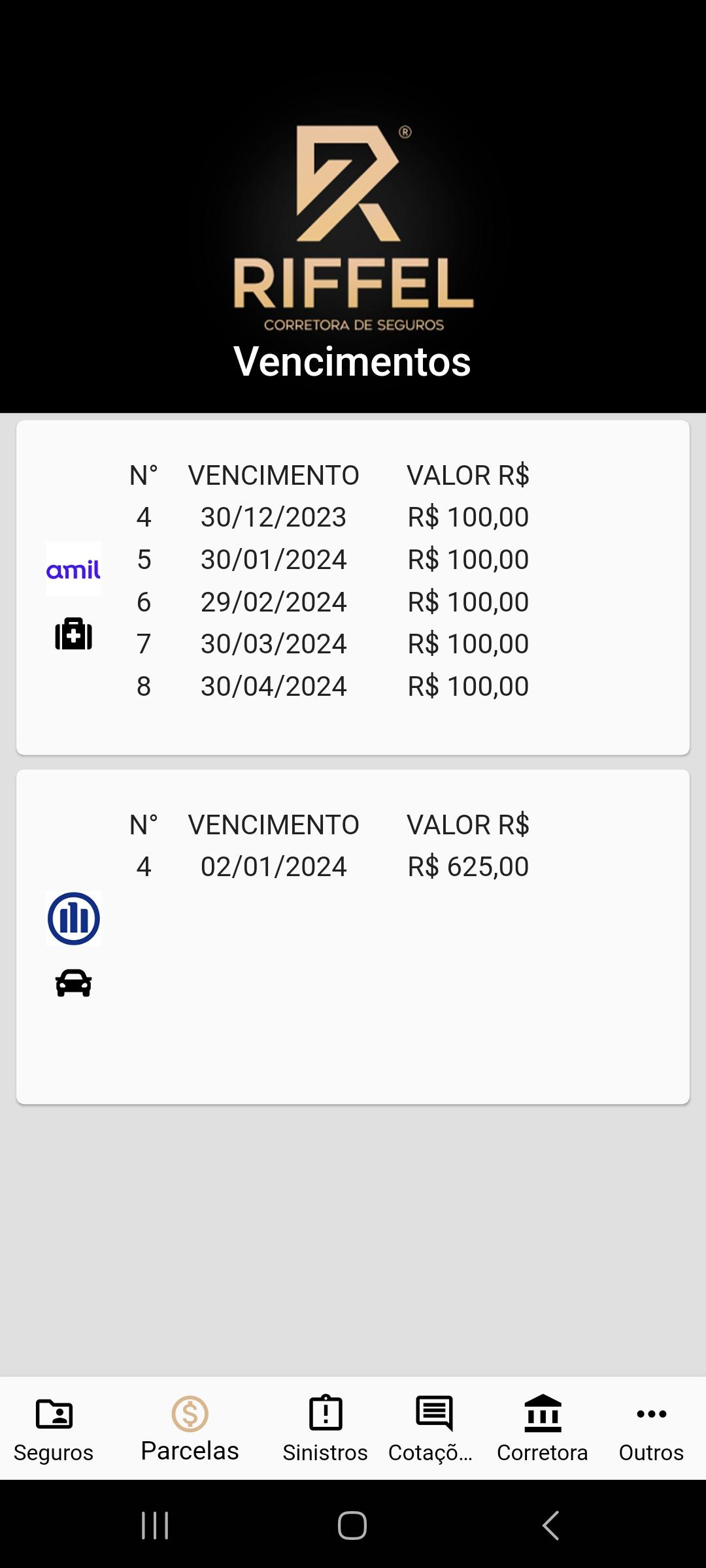This screenshot has width=706, height=1568.
Task: Open the Corretora tab
Action: click(543, 1429)
